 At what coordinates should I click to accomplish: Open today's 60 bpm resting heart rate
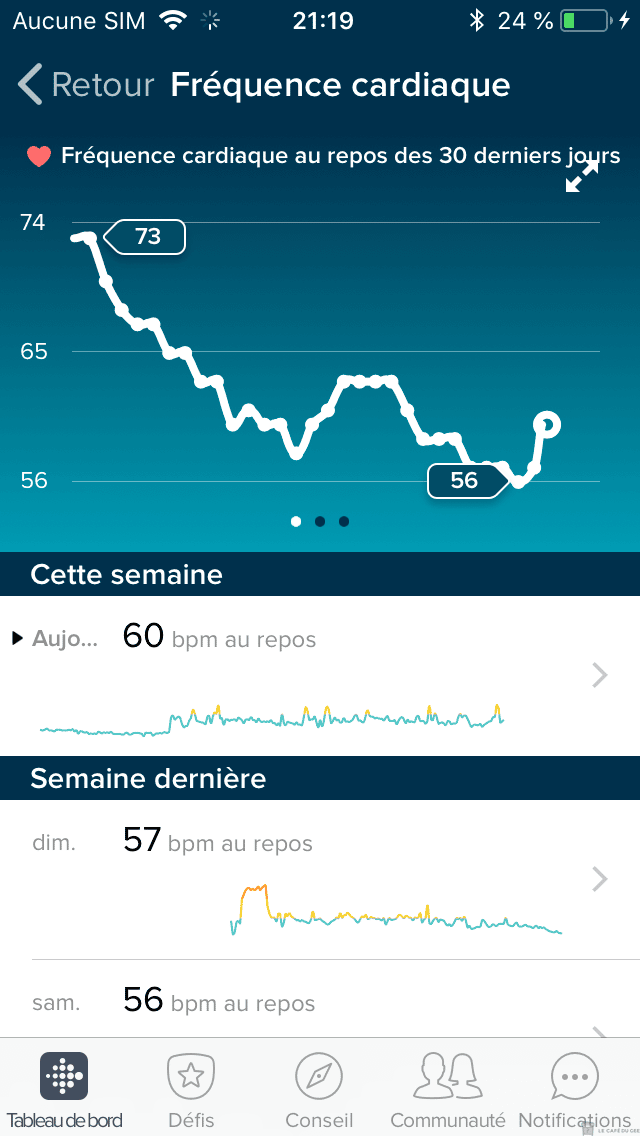coord(320,675)
